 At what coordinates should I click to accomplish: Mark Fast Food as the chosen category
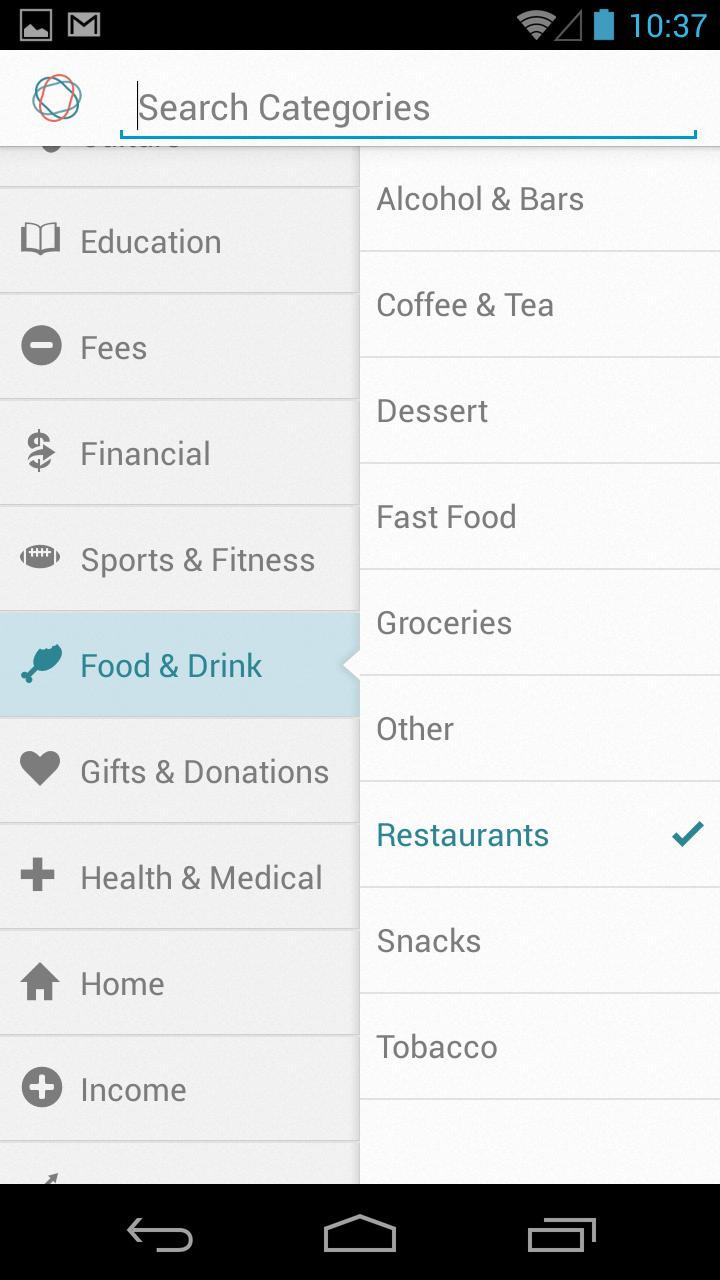[540, 516]
